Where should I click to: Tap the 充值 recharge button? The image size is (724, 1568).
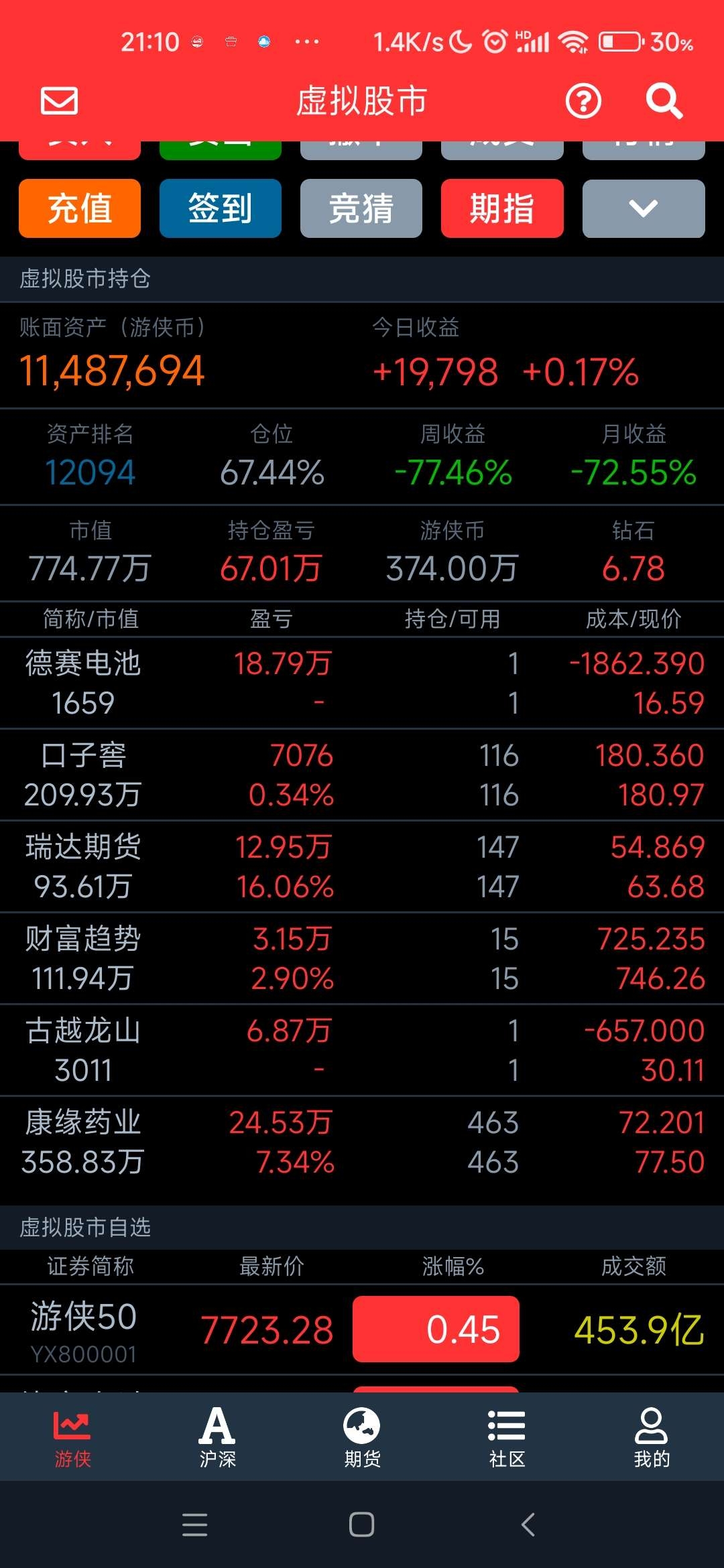(80, 208)
